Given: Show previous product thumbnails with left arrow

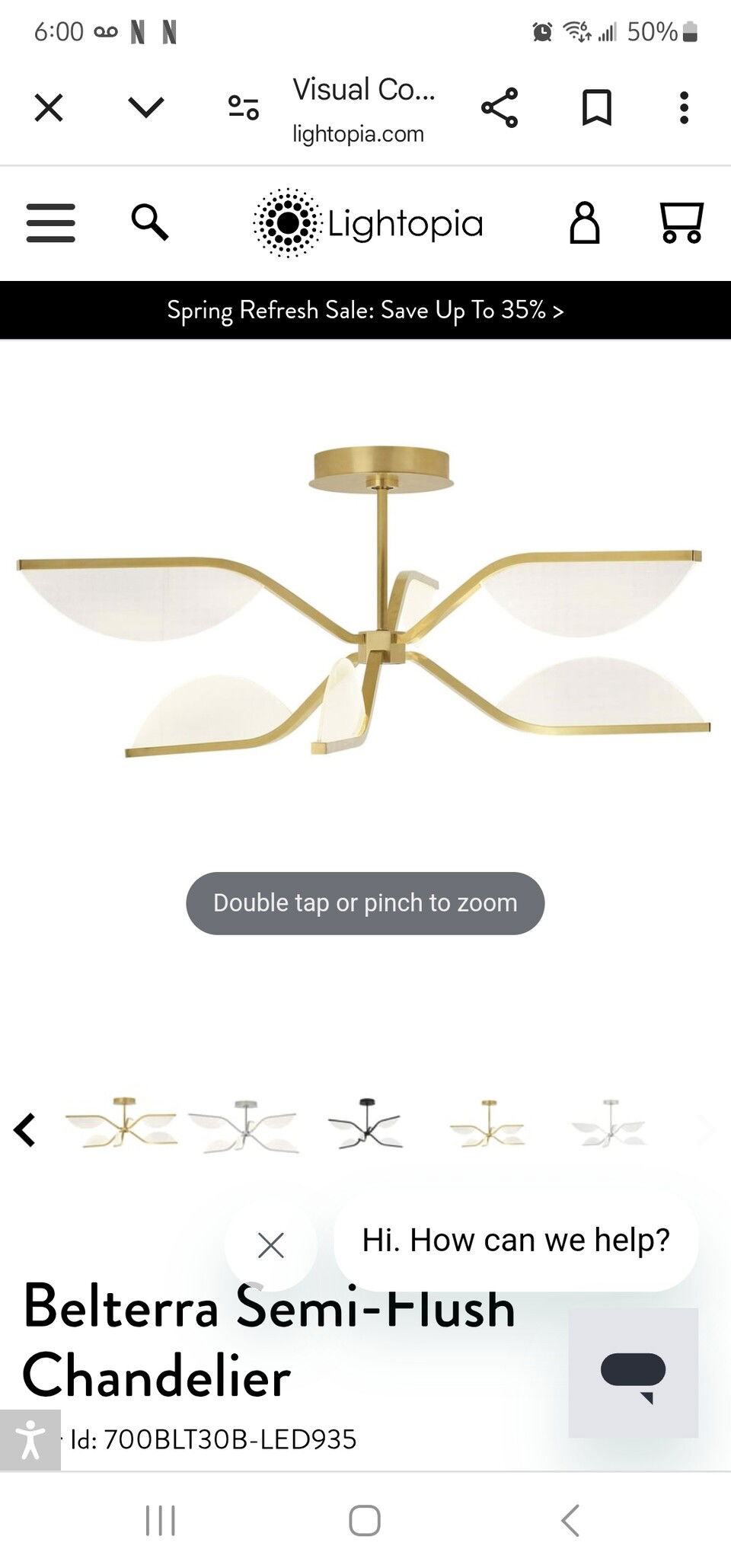Looking at the screenshot, I should click(x=25, y=1129).
